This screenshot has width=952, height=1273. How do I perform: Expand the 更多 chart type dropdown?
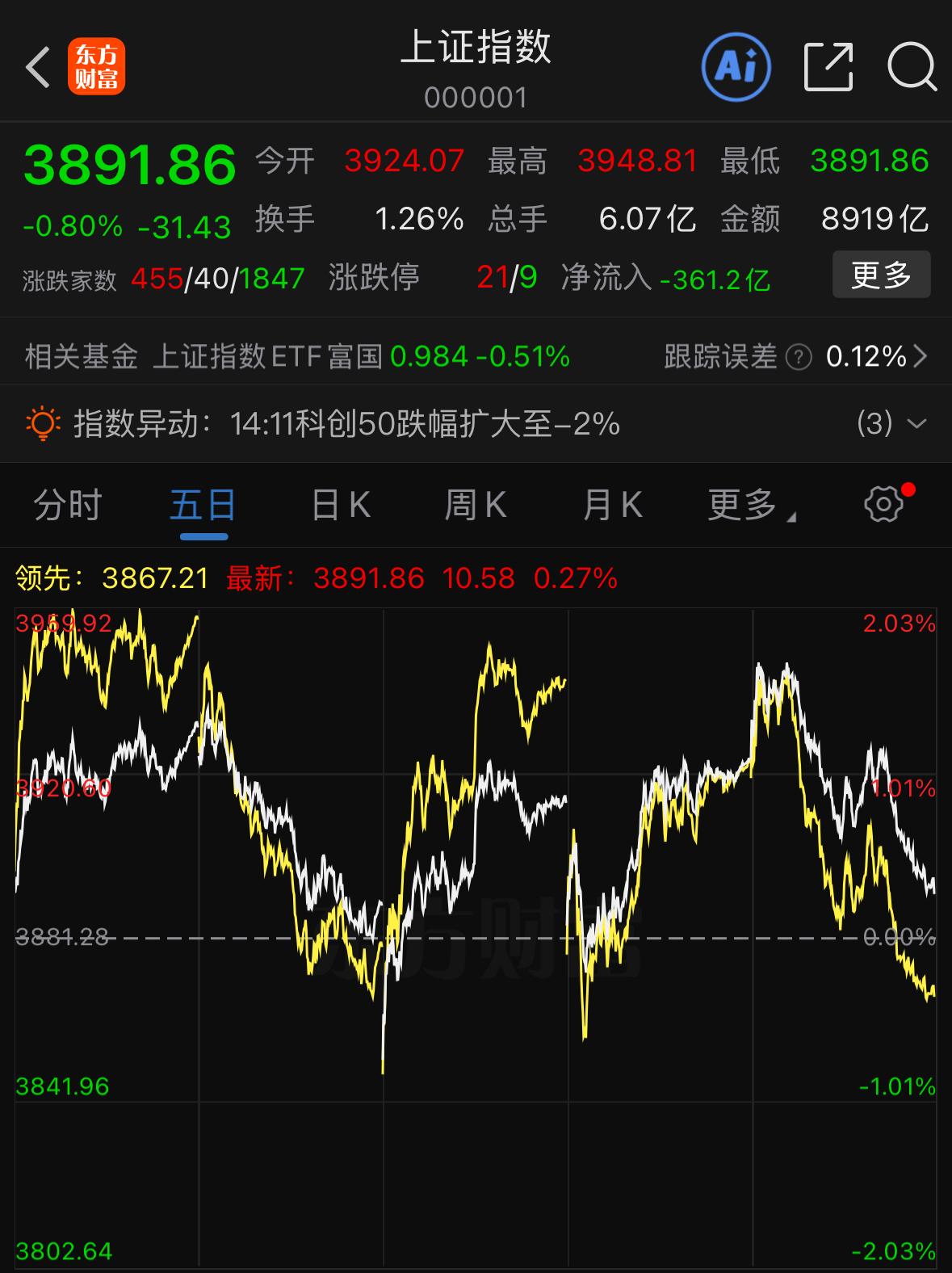(x=744, y=504)
